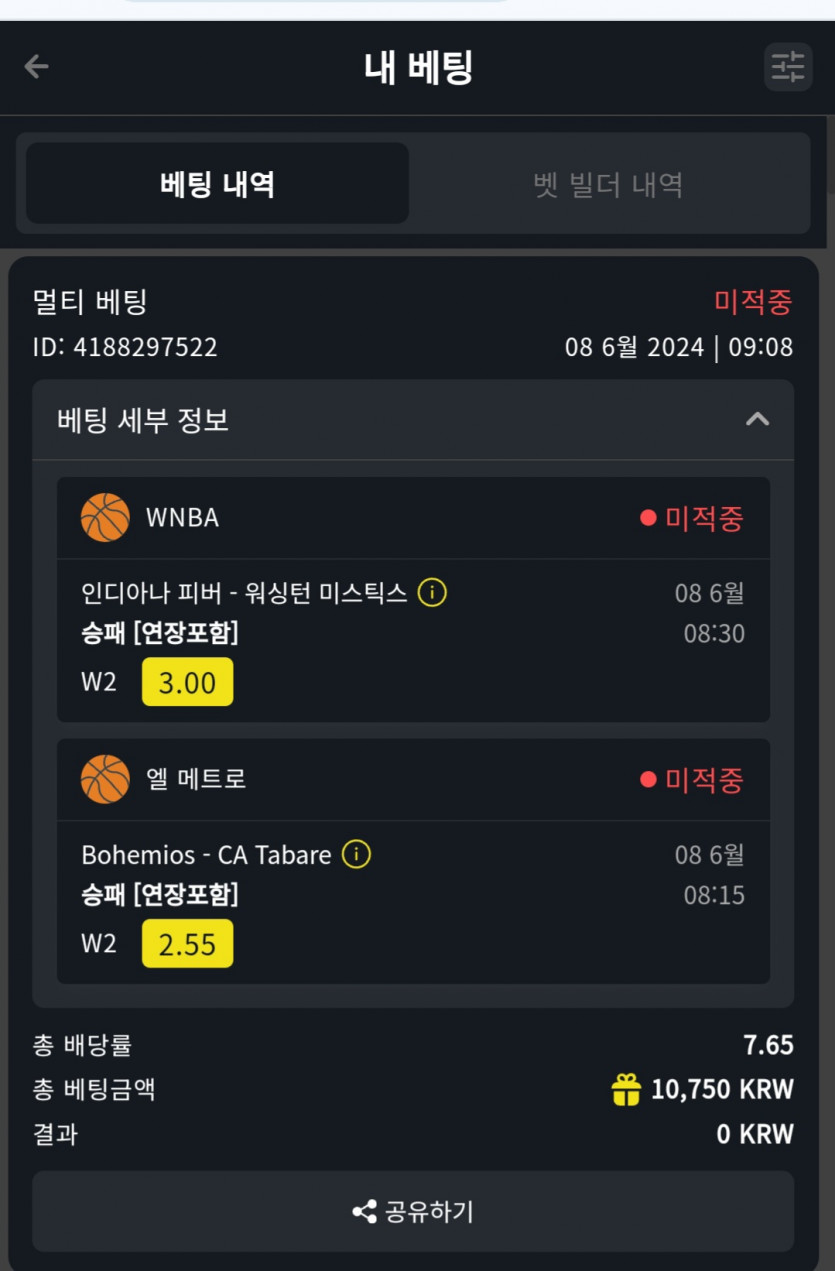The image size is (835, 1271).
Task: Select the 베팅 내역 tab
Action: 217,184
